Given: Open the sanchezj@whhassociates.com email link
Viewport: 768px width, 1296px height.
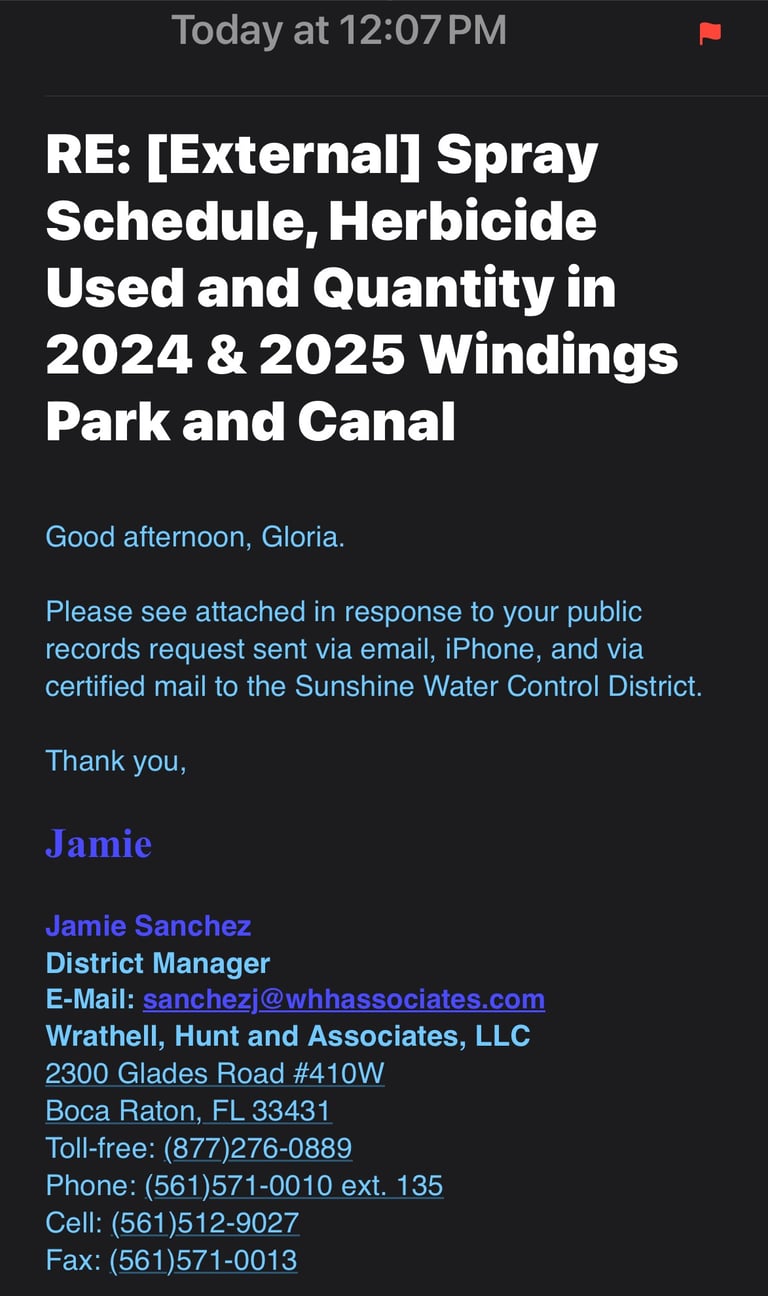Looking at the screenshot, I should point(344,999).
